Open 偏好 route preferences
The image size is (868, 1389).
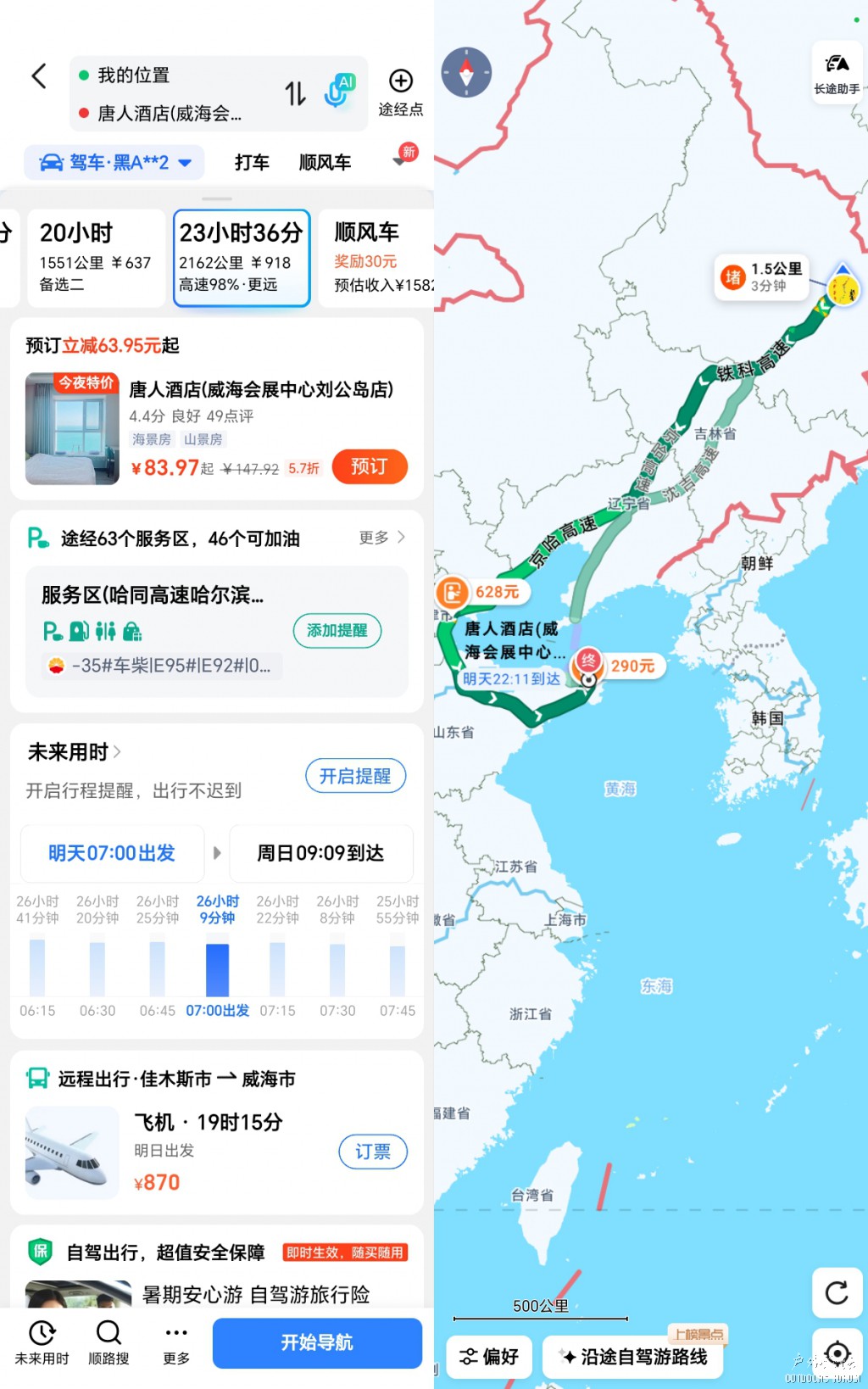pos(489,1357)
